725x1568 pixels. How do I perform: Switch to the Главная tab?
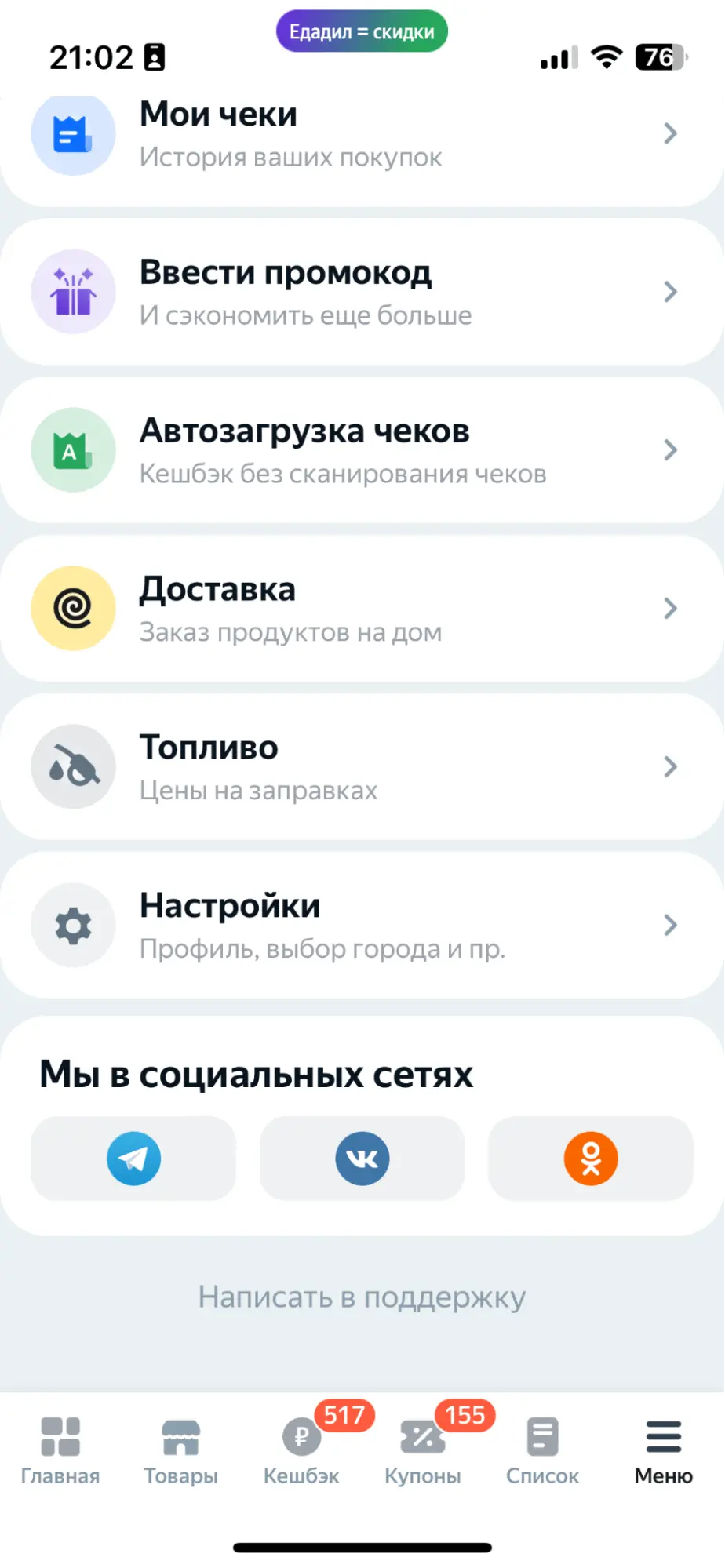point(60,1451)
